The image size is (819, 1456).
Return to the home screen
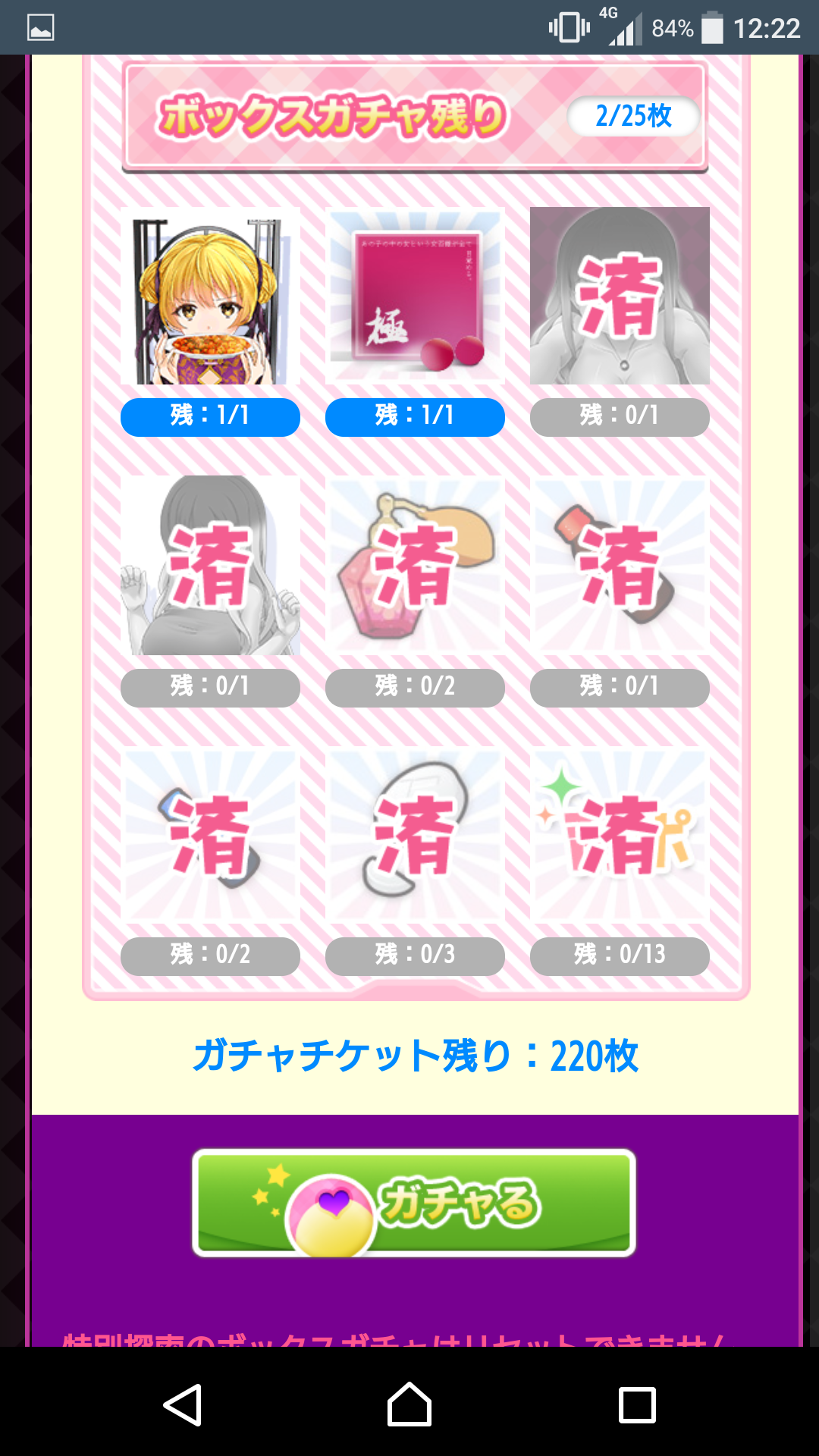[x=409, y=1404]
